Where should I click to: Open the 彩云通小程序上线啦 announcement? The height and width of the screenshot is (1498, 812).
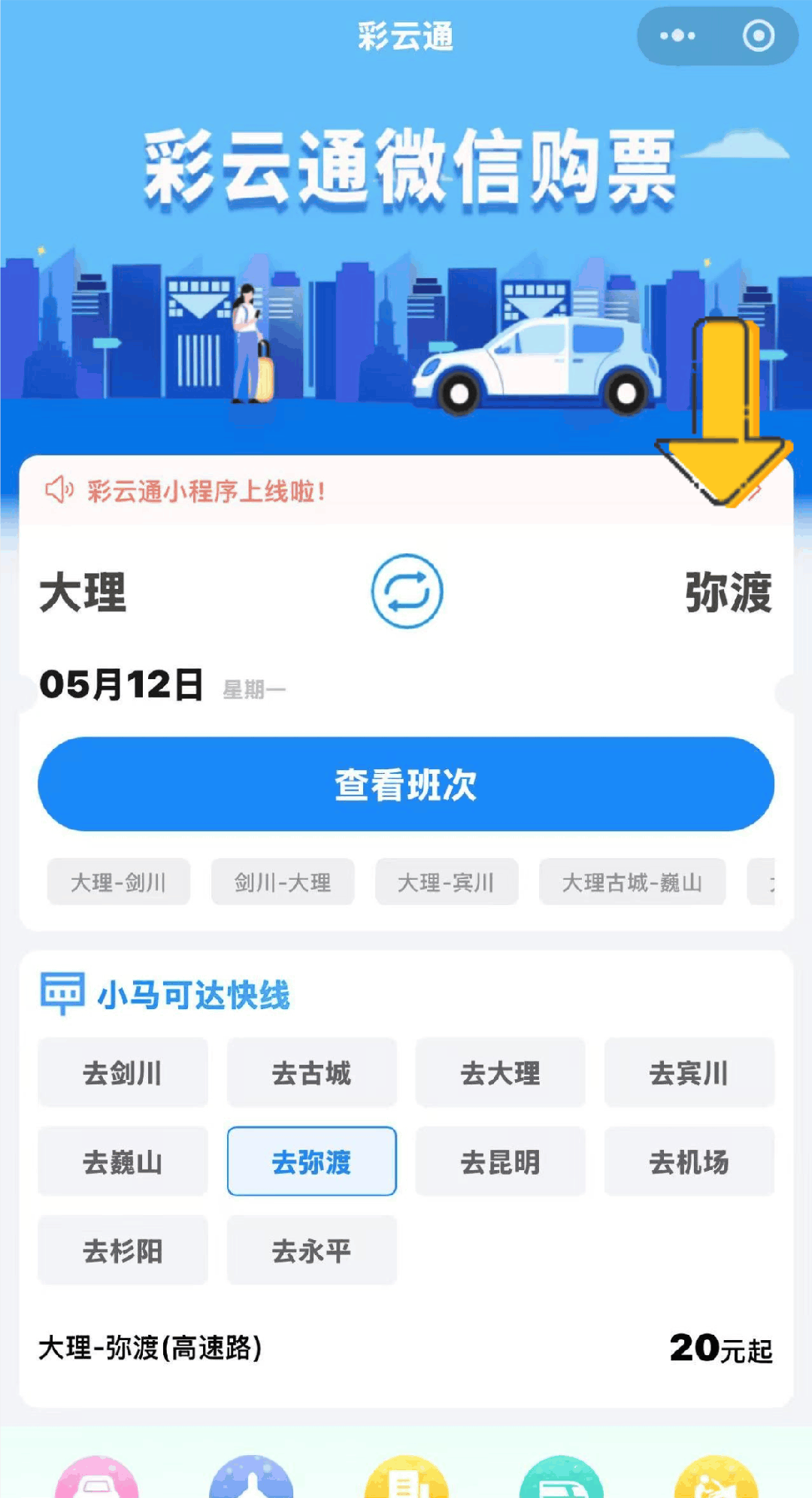pyautogui.click(x=207, y=491)
